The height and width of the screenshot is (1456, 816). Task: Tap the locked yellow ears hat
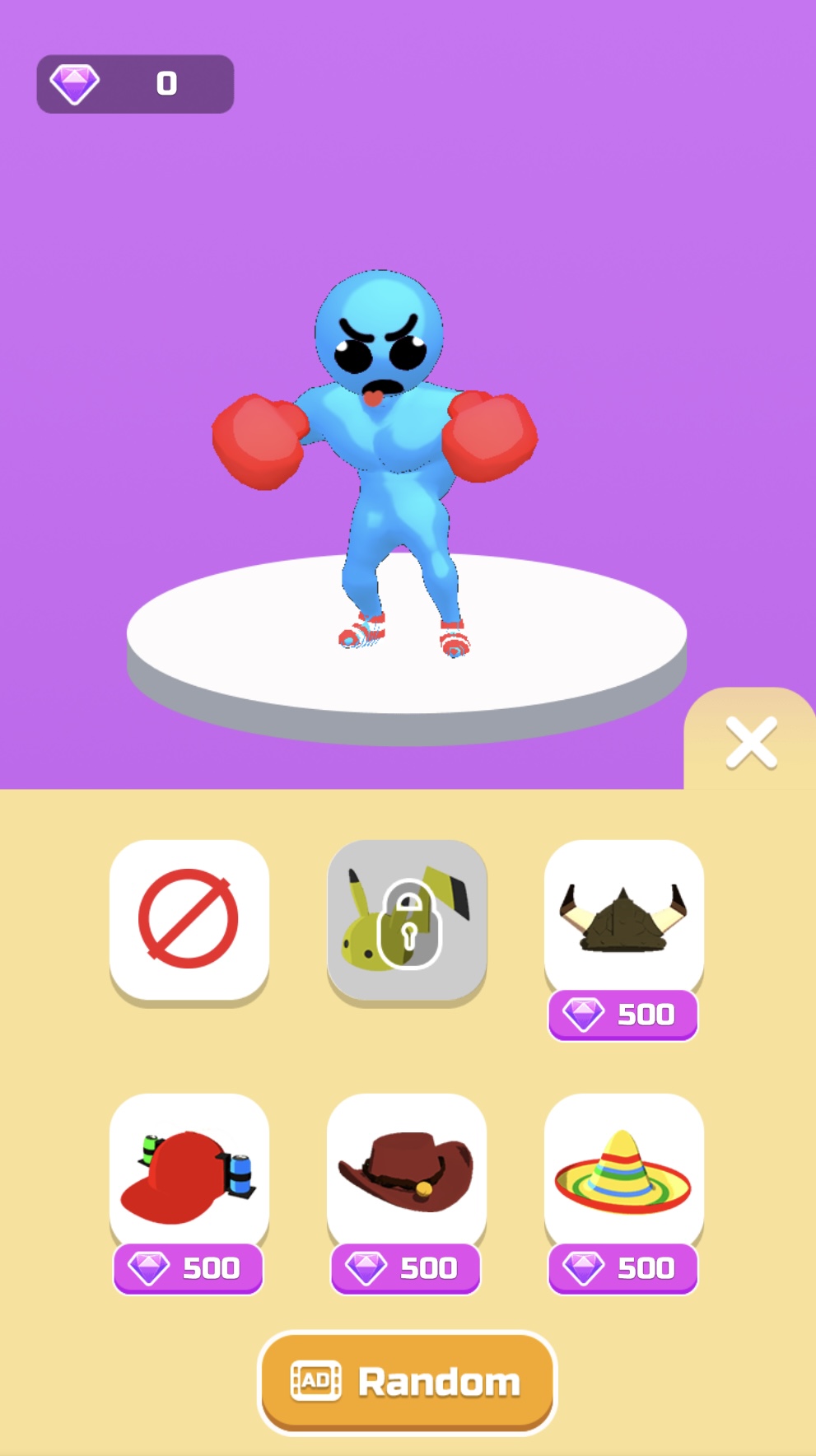[407, 919]
